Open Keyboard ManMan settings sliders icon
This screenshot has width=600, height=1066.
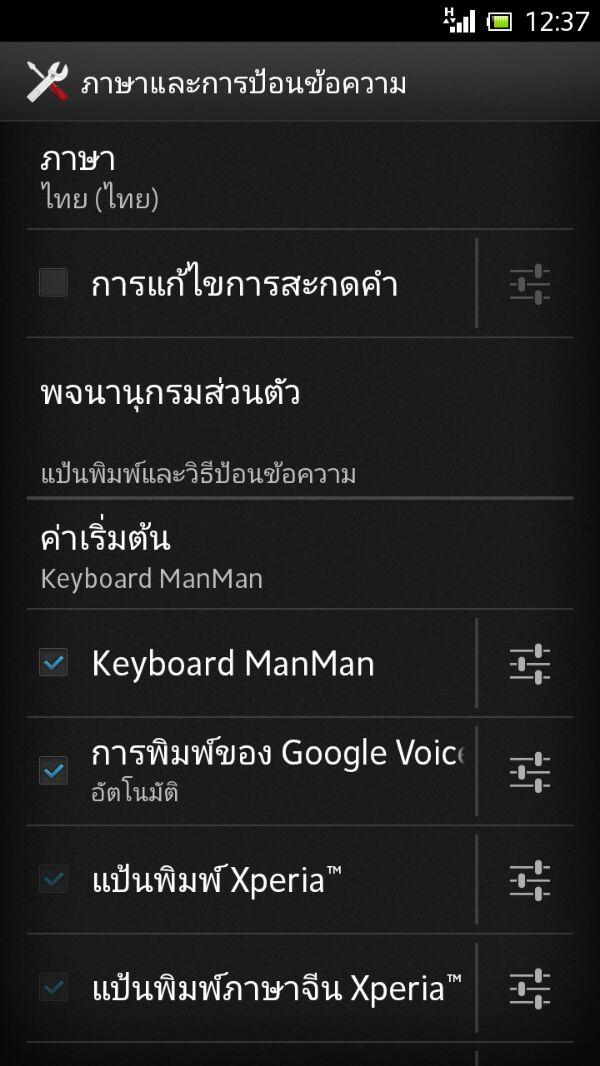pos(529,663)
